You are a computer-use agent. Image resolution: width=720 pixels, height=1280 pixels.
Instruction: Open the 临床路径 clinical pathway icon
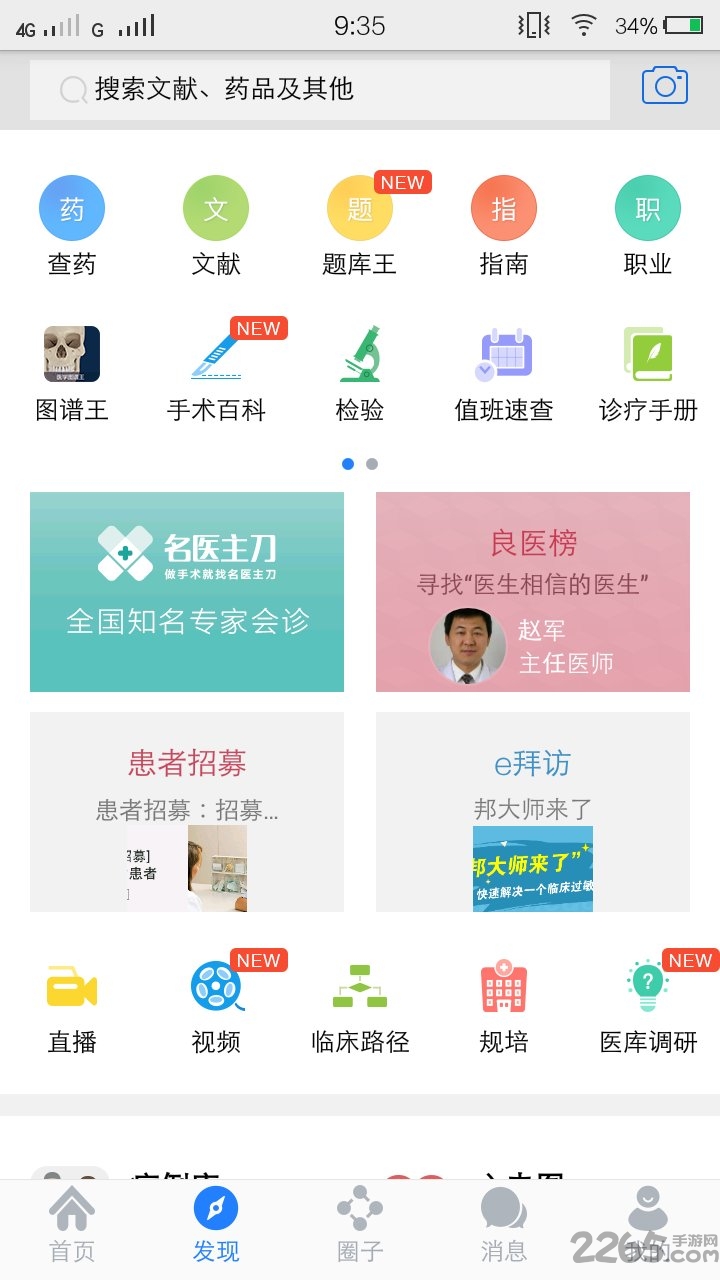[359, 985]
